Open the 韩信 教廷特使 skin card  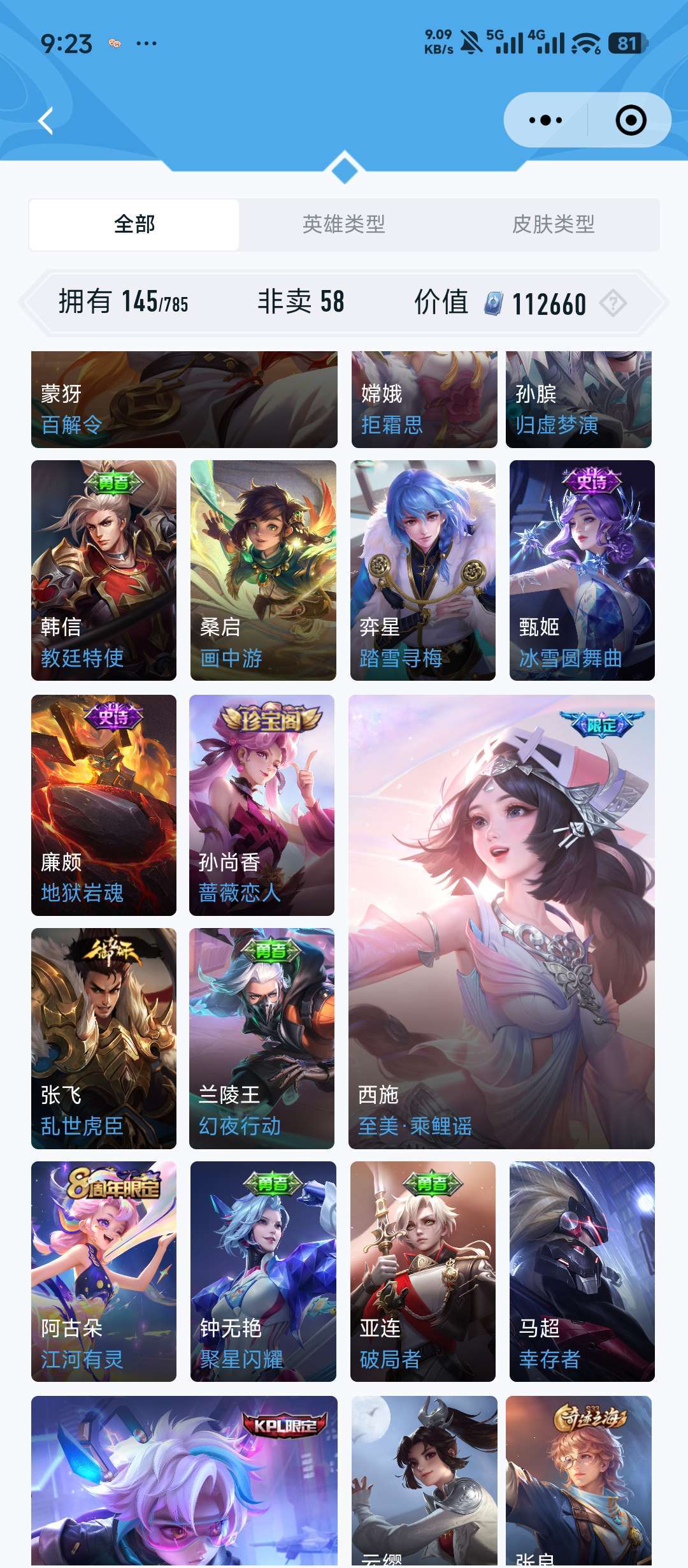tap(104, 570)
